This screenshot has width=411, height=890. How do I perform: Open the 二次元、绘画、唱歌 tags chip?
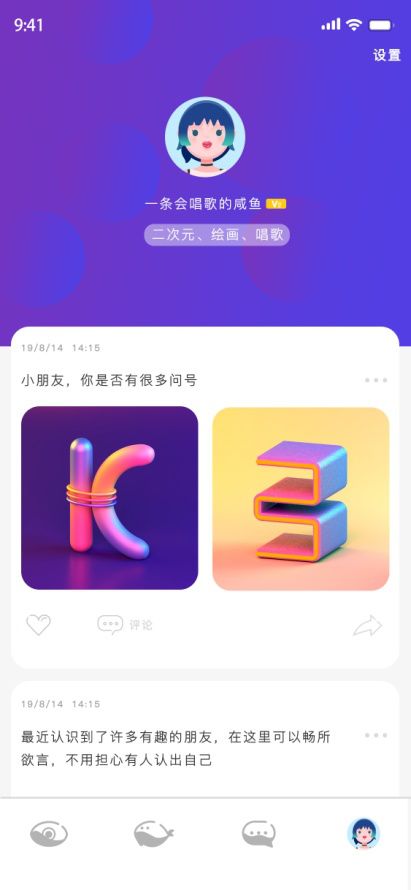coord(217,235)
